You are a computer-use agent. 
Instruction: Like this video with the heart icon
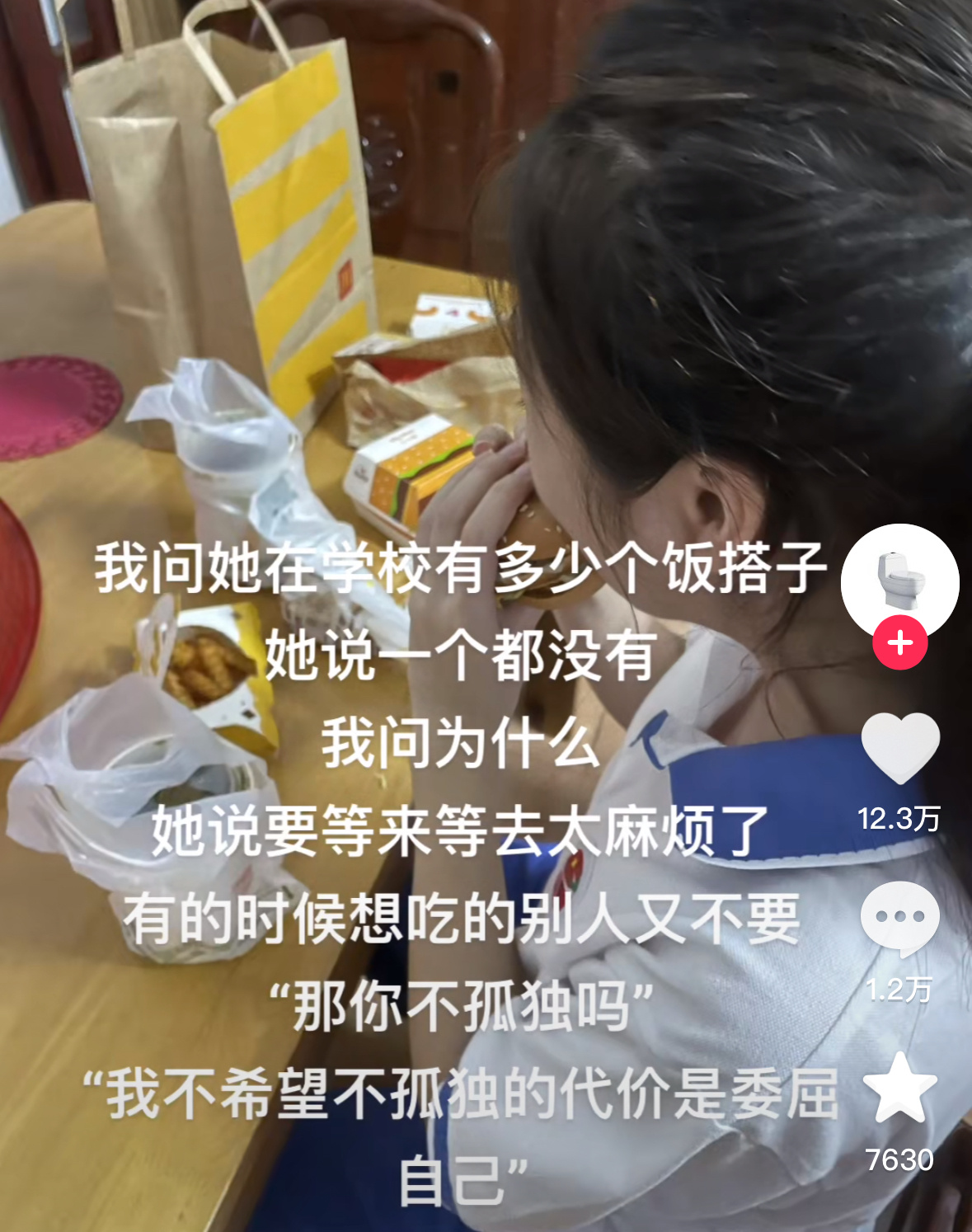(x=899, y=748)
